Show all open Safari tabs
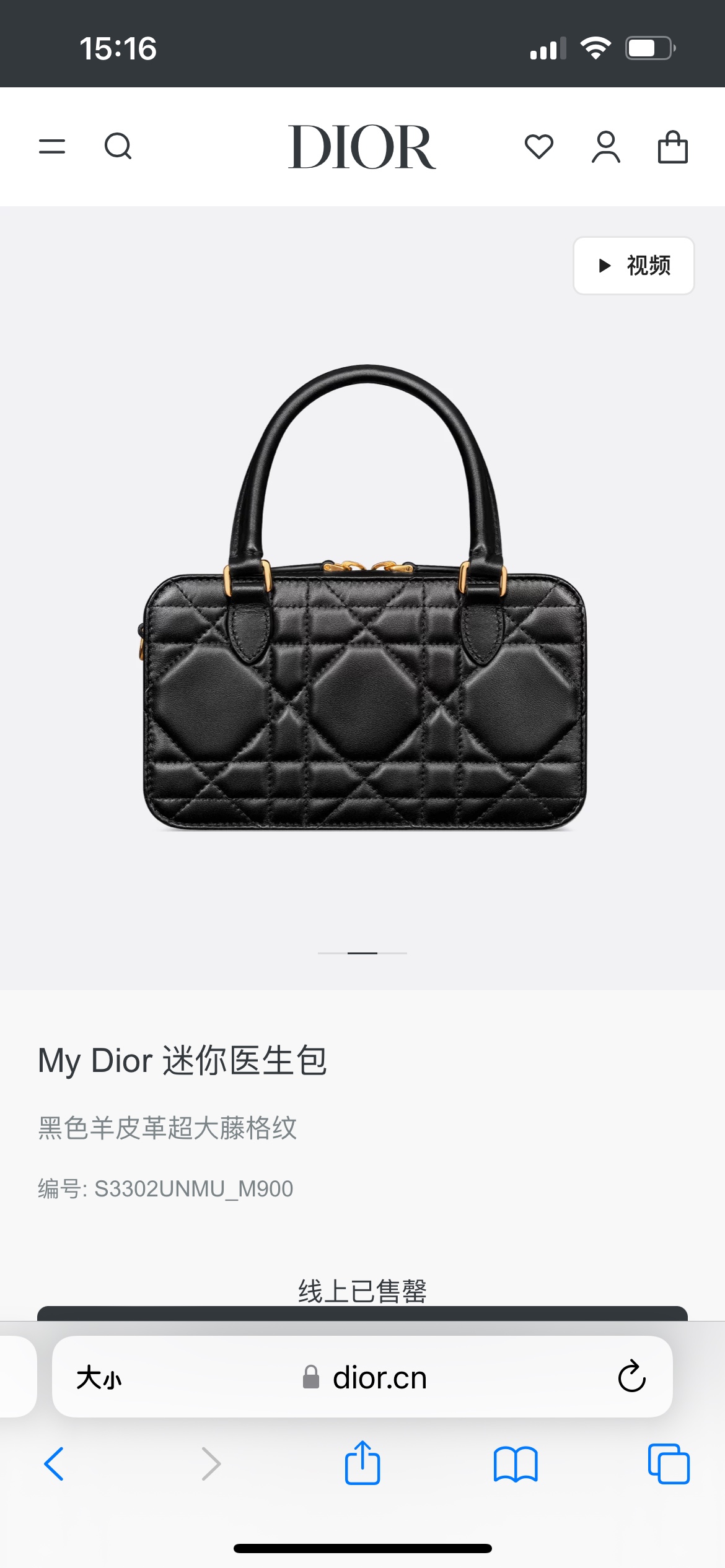Viewport: 725px width, 1568px height. (x=668, y=1464)
